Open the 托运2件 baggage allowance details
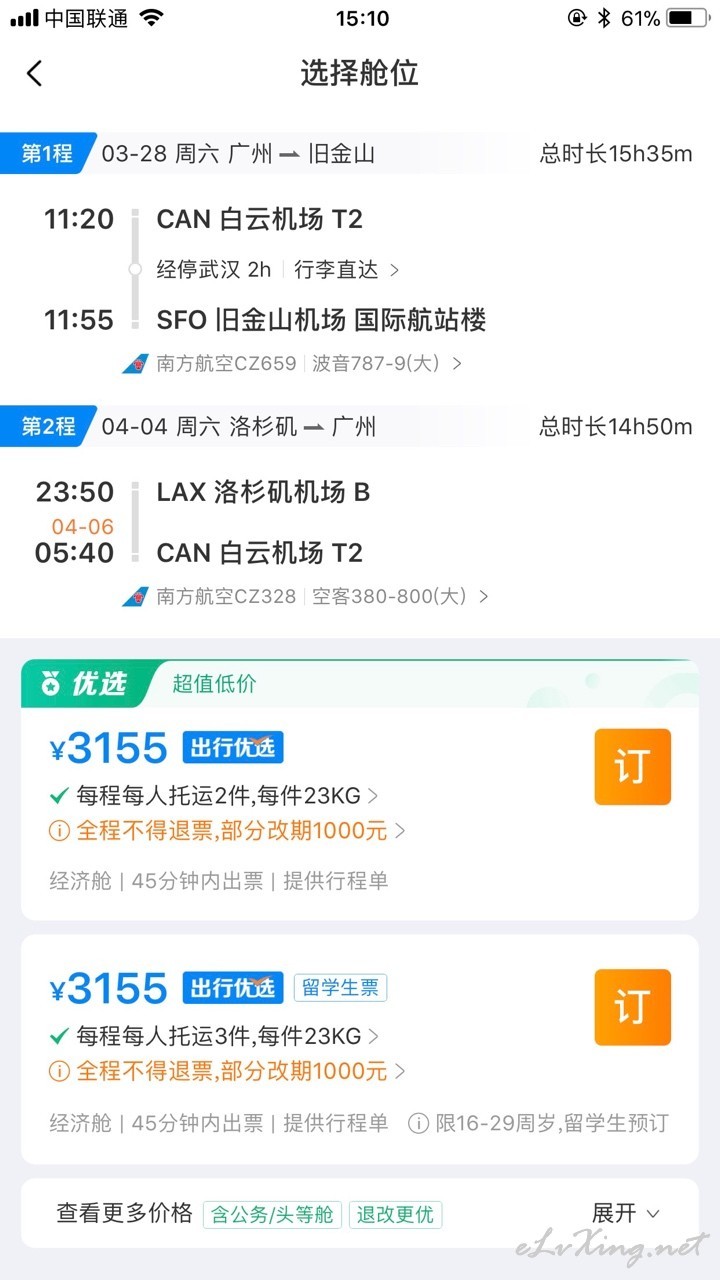This screenshot has width=720, height=1280. pos(214,796)
